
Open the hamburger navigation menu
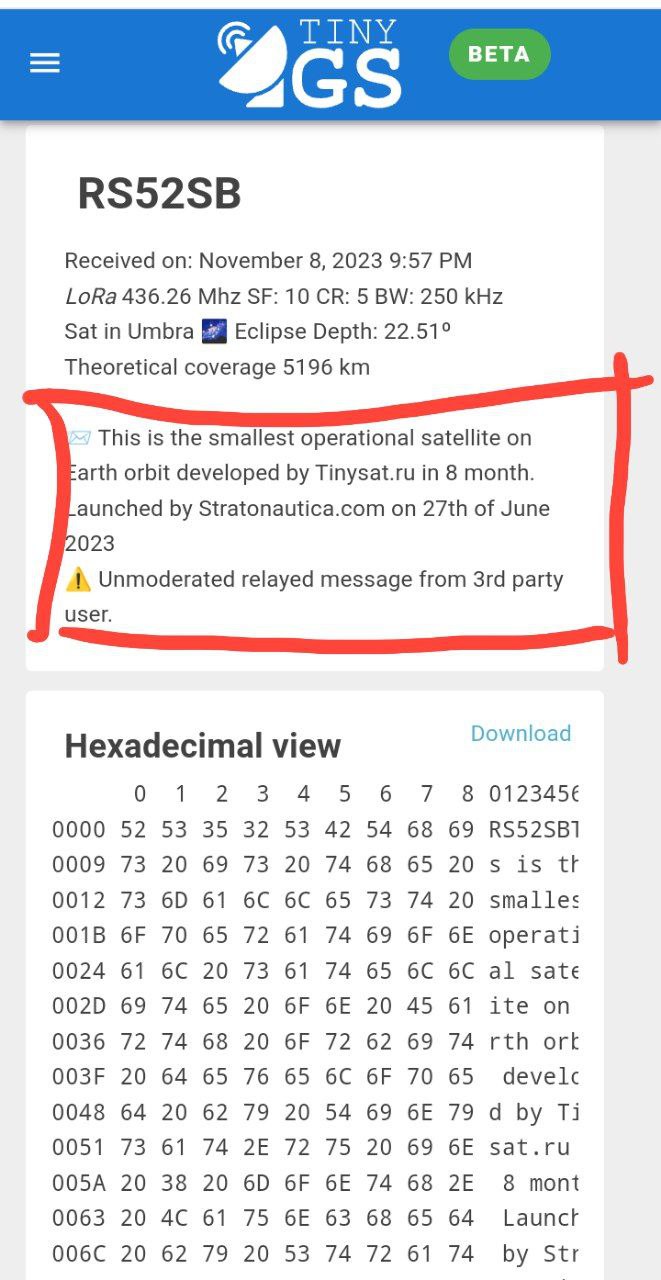coord(45,63)
